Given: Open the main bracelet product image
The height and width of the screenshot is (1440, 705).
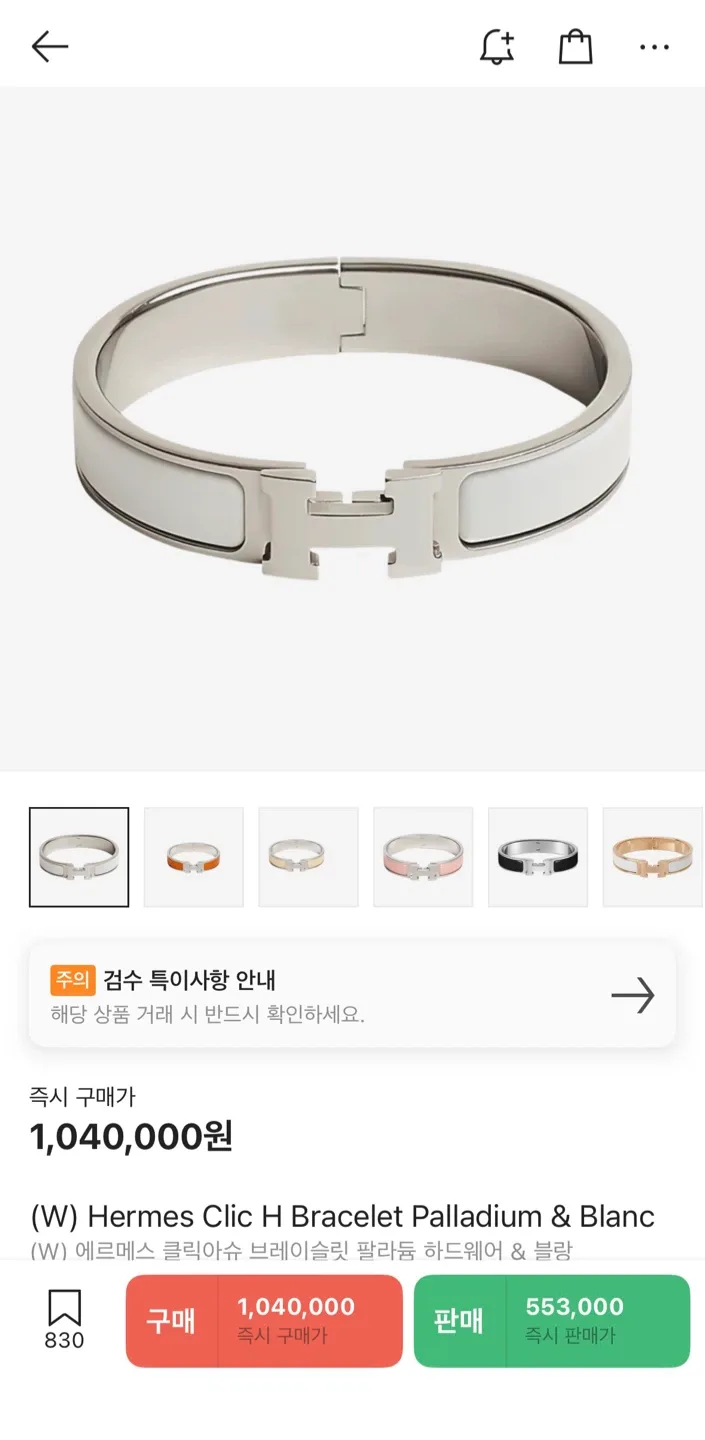Looking at the screenshot, I should tap(352, 428).
